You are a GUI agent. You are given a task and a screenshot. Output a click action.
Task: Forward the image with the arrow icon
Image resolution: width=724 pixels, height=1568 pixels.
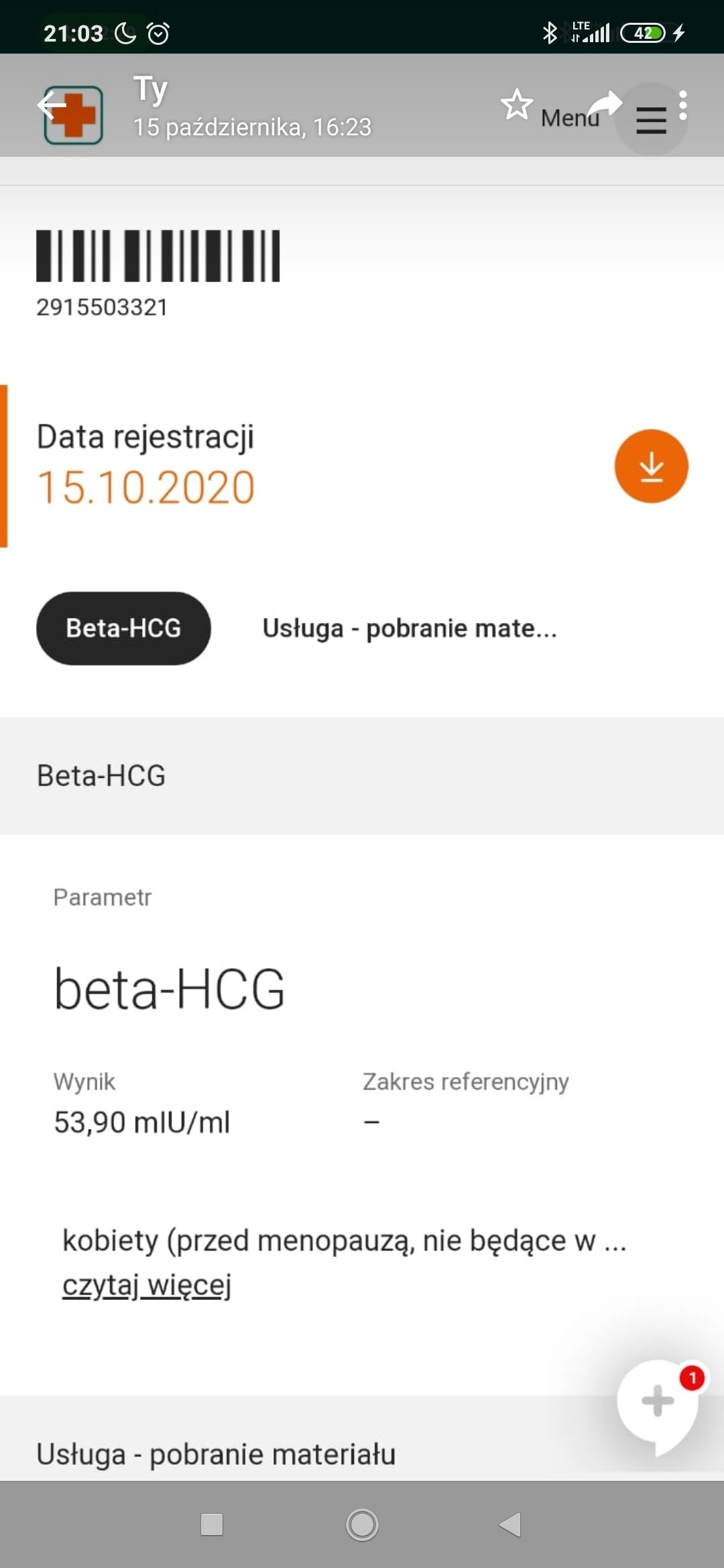pyautogui.click(x=605, y=104)
